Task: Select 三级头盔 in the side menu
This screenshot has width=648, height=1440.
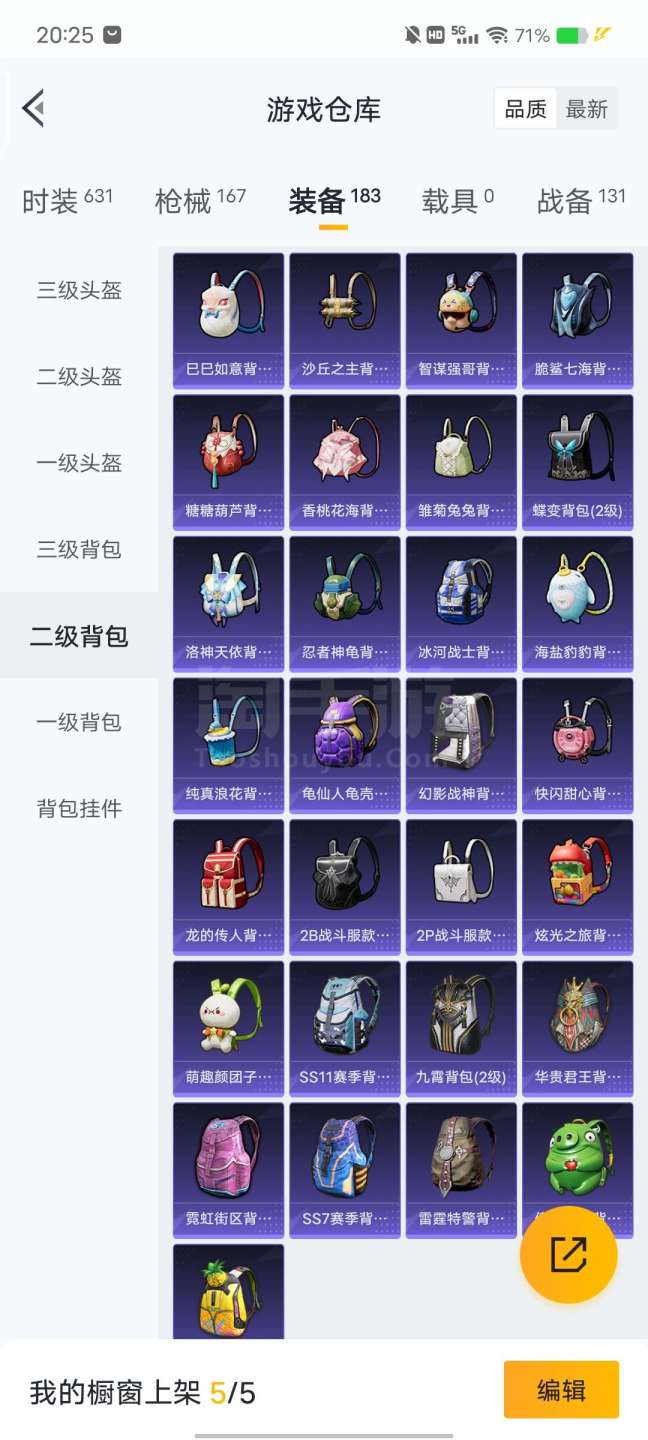Action: [79, 291]
